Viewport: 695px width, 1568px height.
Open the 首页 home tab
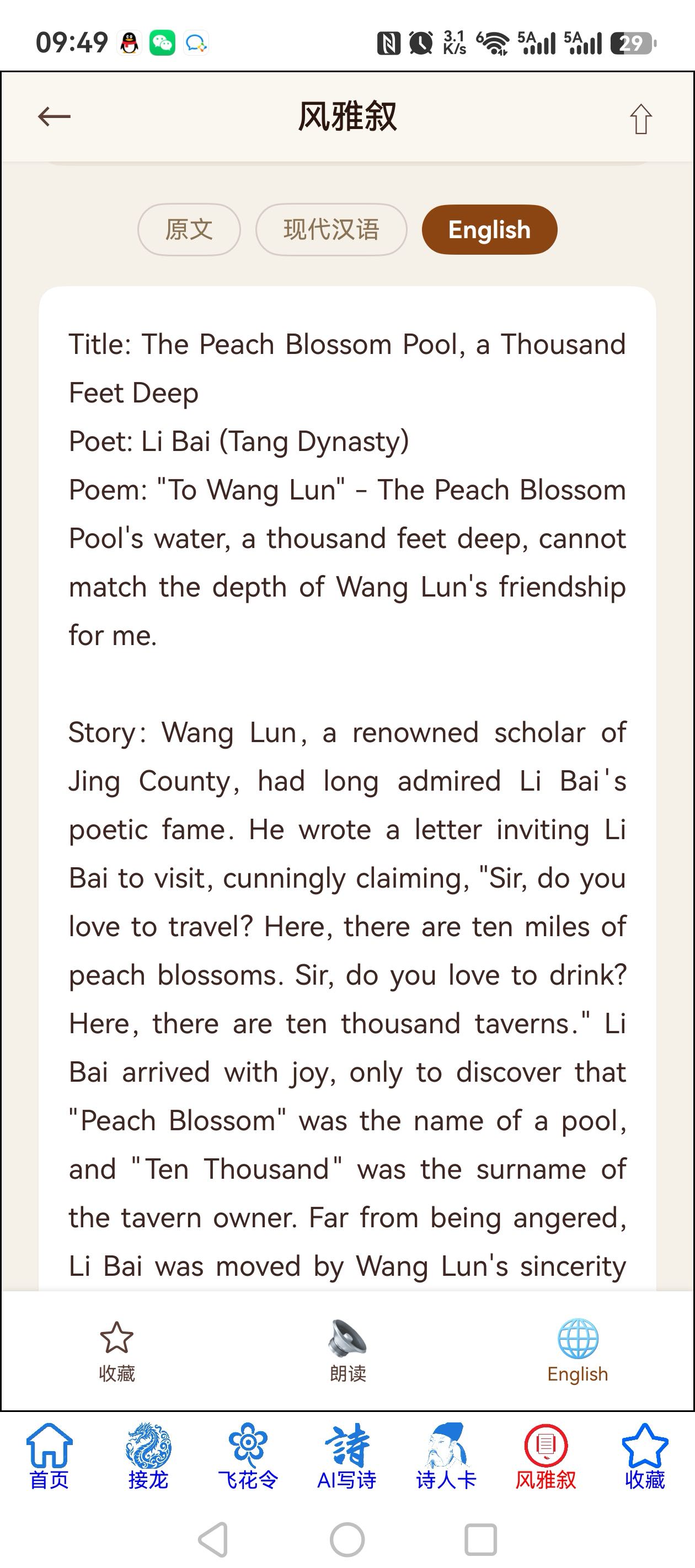(49, 1457)
